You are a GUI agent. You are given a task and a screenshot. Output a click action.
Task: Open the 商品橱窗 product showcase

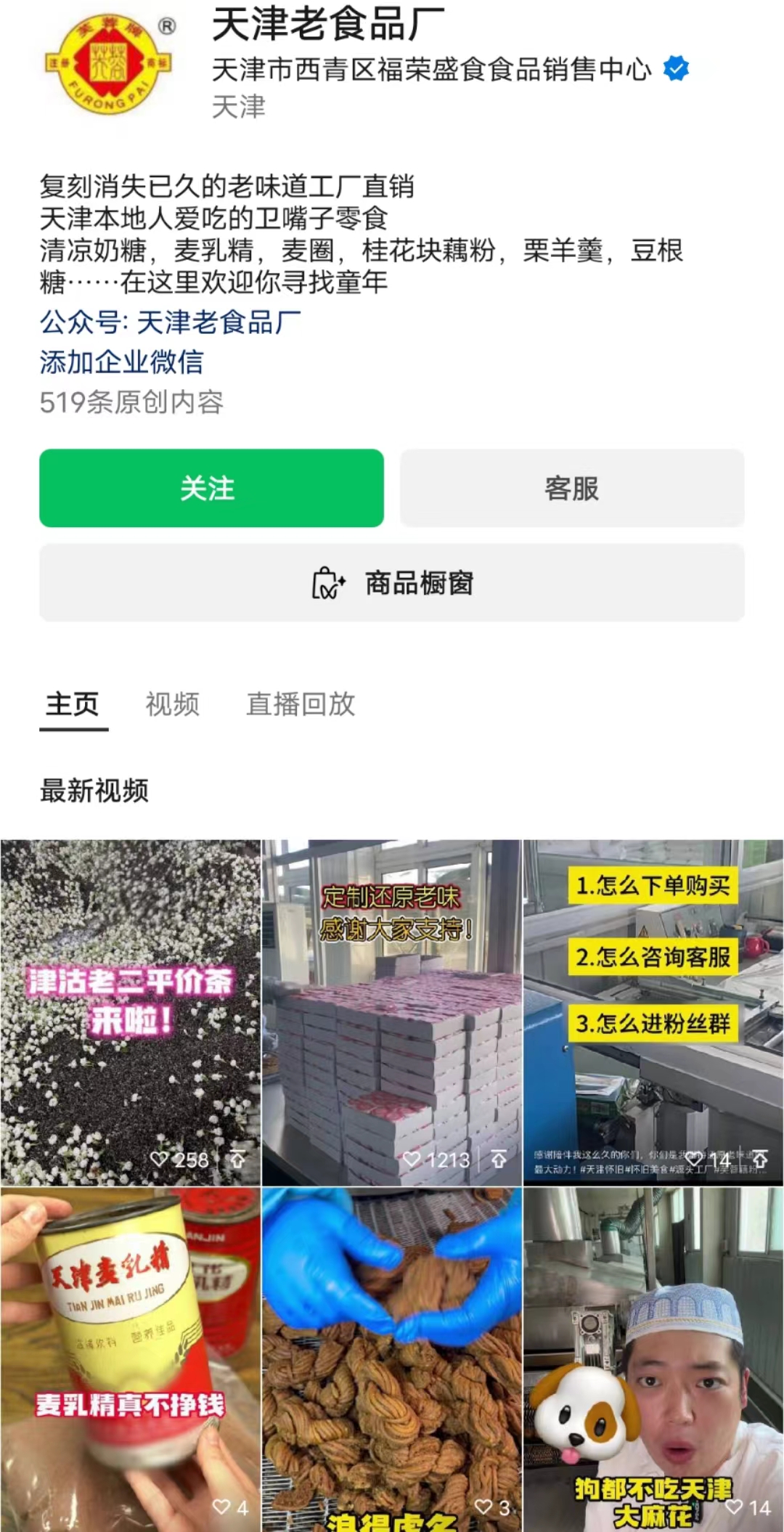pyautogui.click(x=392, y=582)
